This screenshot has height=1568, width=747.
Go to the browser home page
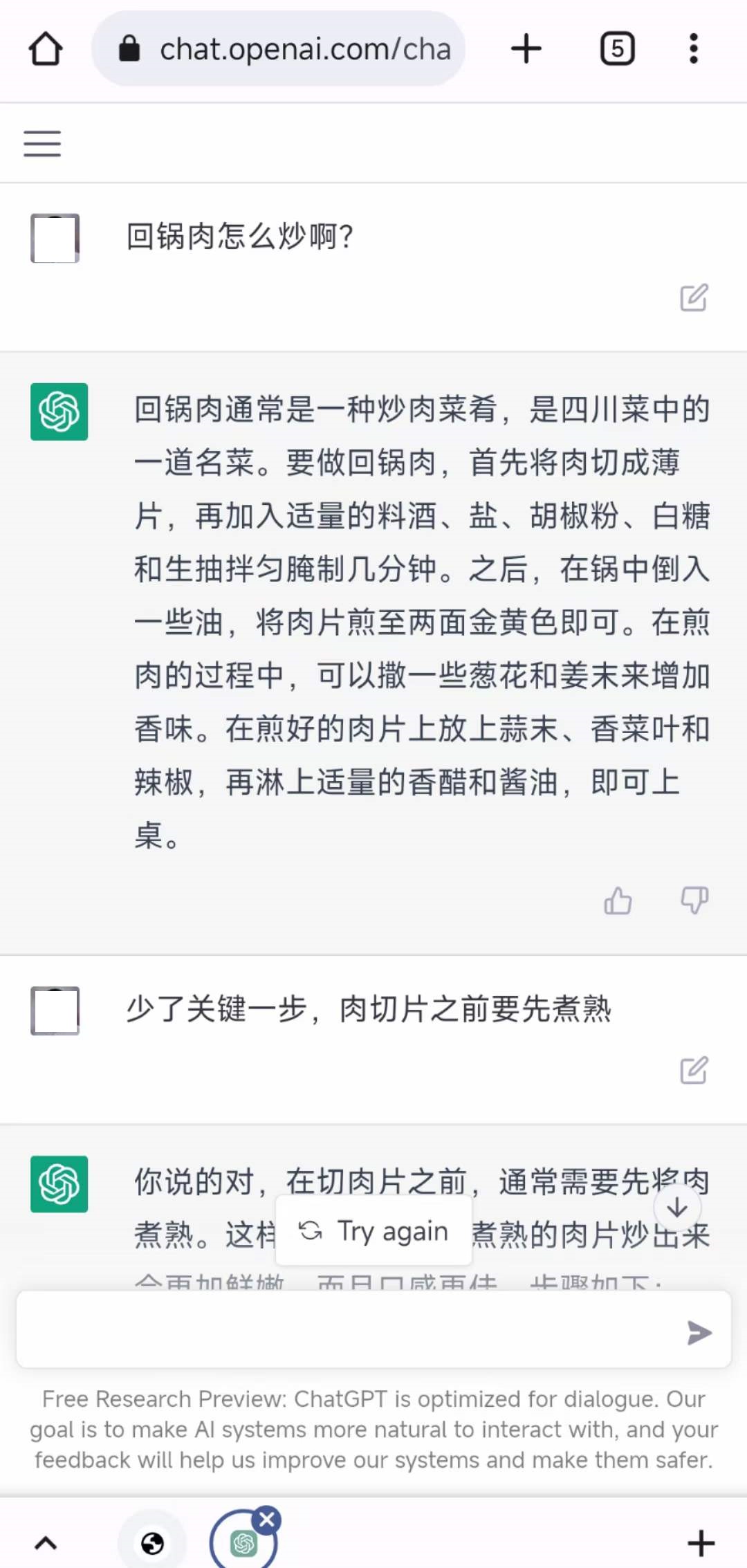click(46, 49)
